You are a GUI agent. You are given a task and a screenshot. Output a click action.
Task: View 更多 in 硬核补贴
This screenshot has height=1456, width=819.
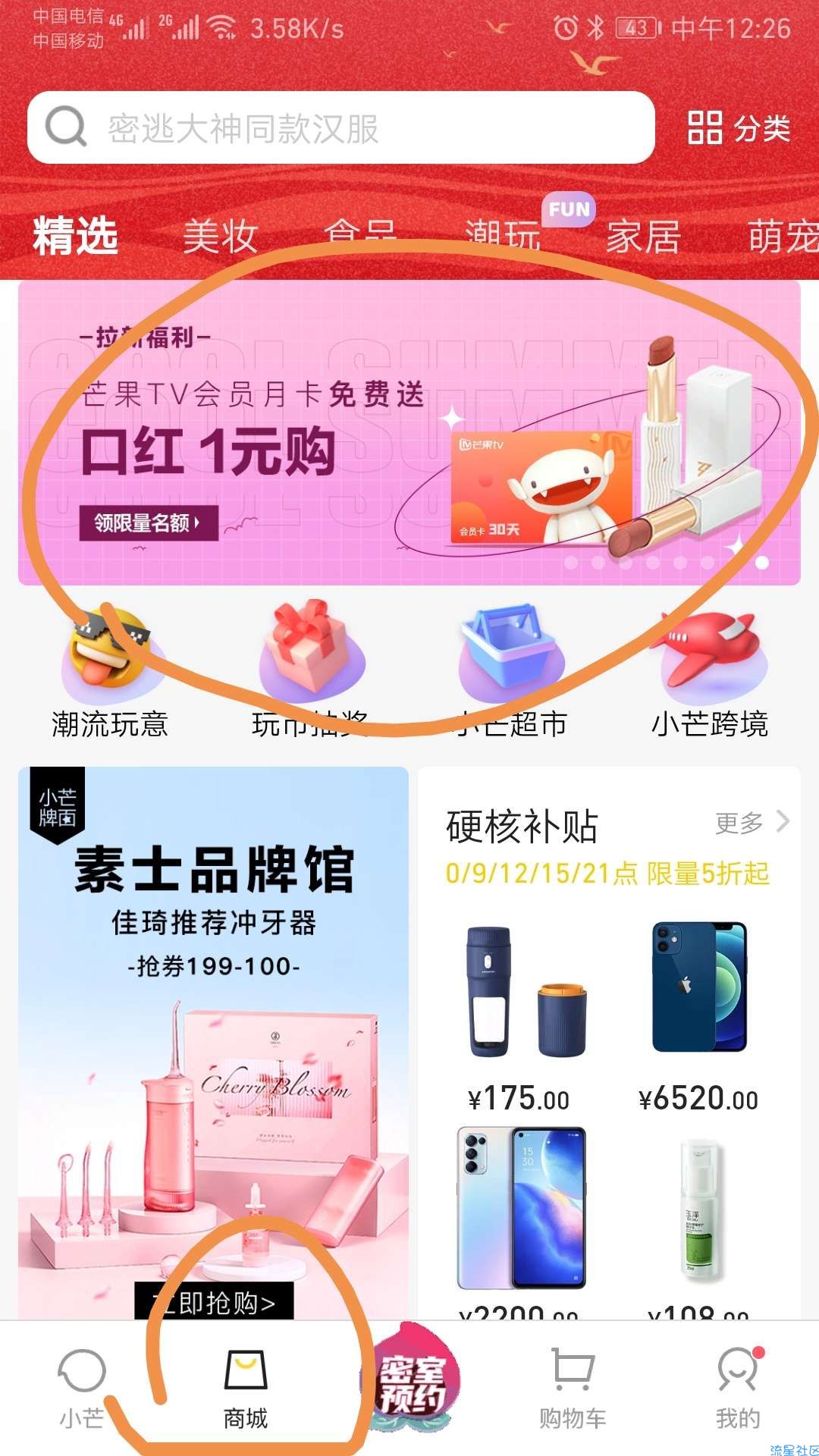point(751,822)
